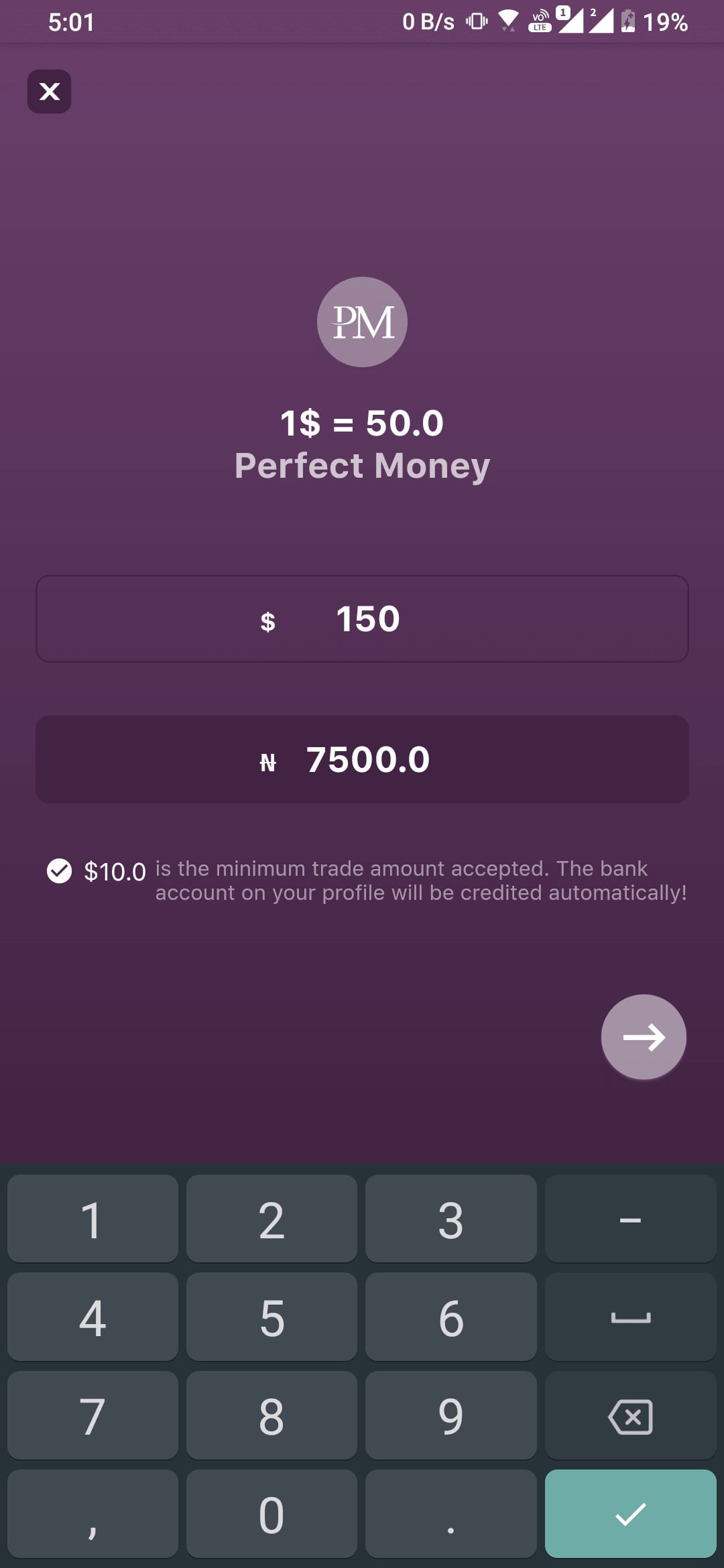Image resolution: width=724 pixels, height=1568 pixels.
Task: Delete last digit with backspace key
Action: point(630,1416)
